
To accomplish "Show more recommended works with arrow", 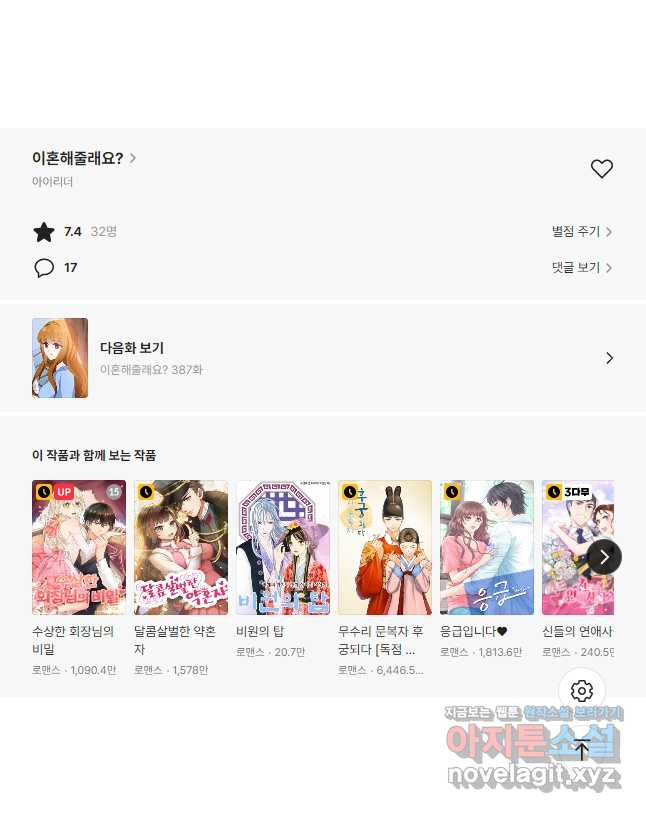I will [x=603, y=557].
